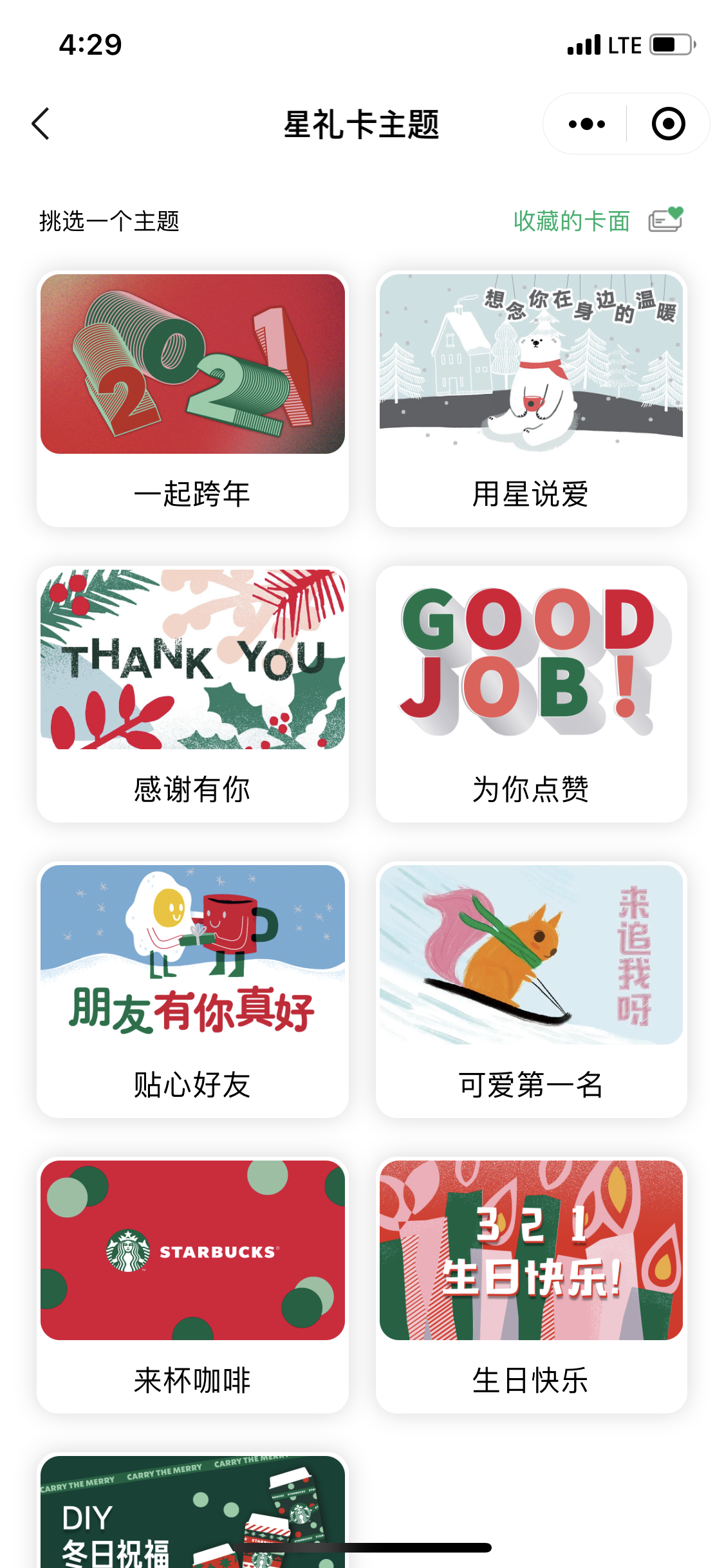Select the 贴心好友 friends card theme
This screenshot has width=724, height=1568.
[192, 985]
